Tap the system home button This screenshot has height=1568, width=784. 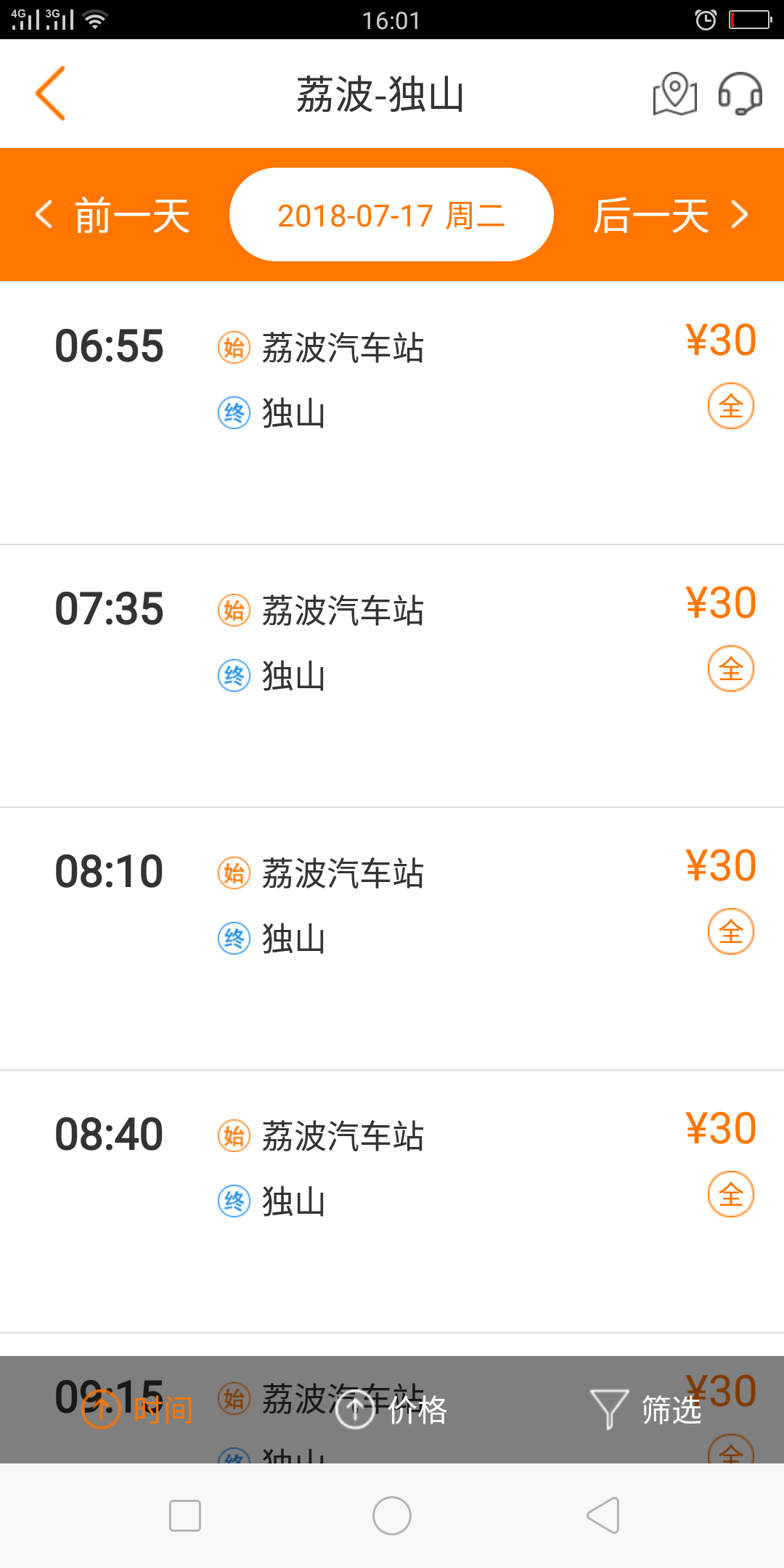point(392,1516)
